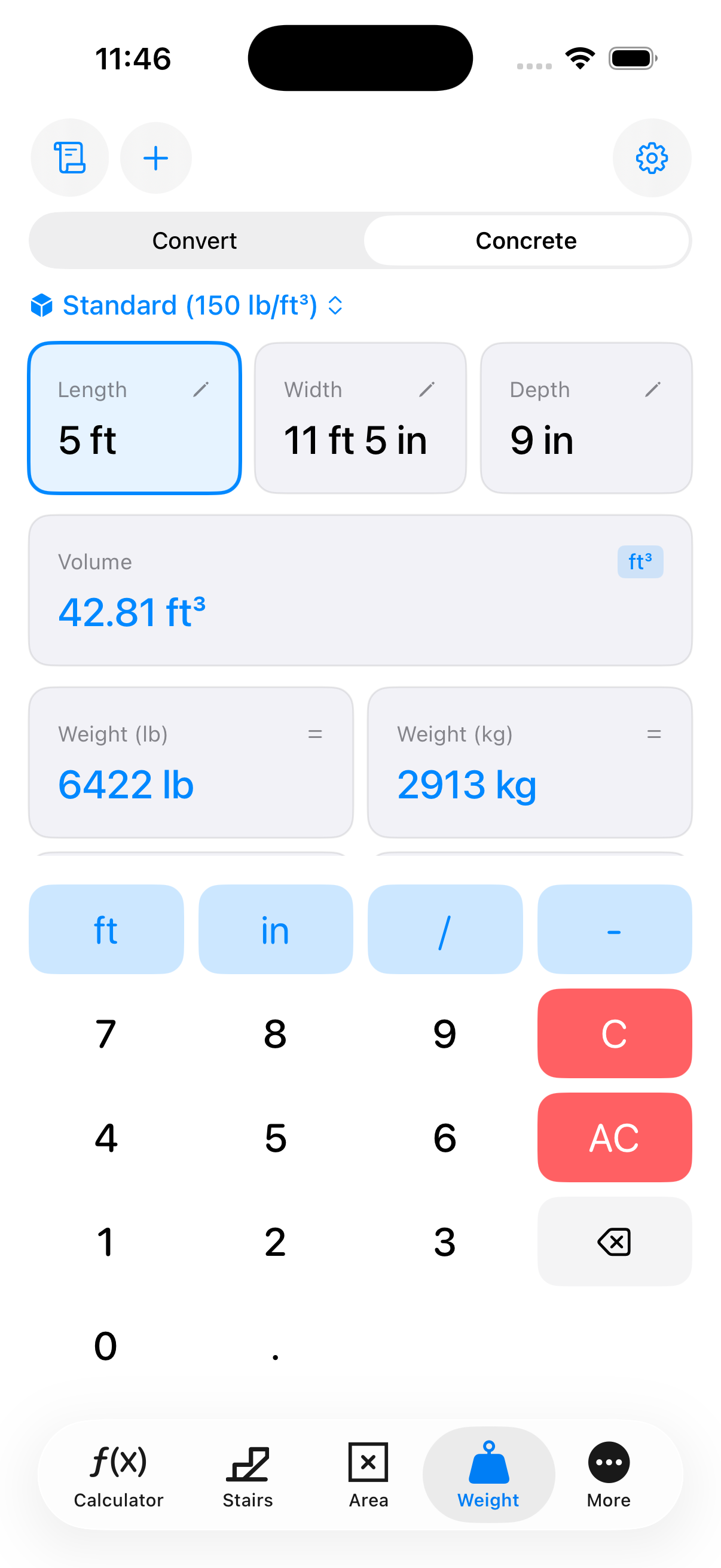Select the Concrete tab
The height and width of the screenshot is (1568, 721).
pyautogui.click(x=526, y=240)
